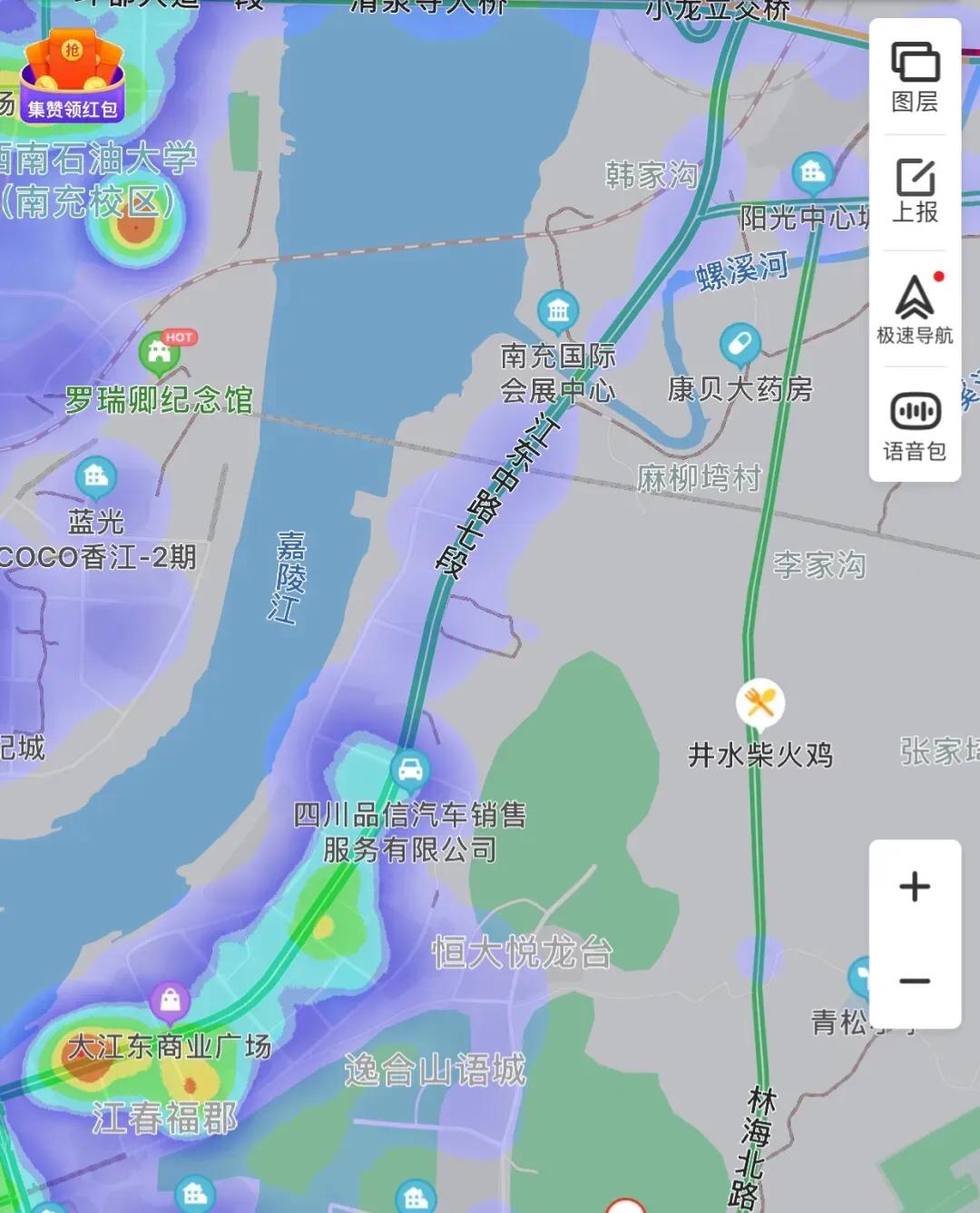The image size is (980, 1213).
Task: Tap the 井水柴火鸡 restaurant marker
Action: 760,701
